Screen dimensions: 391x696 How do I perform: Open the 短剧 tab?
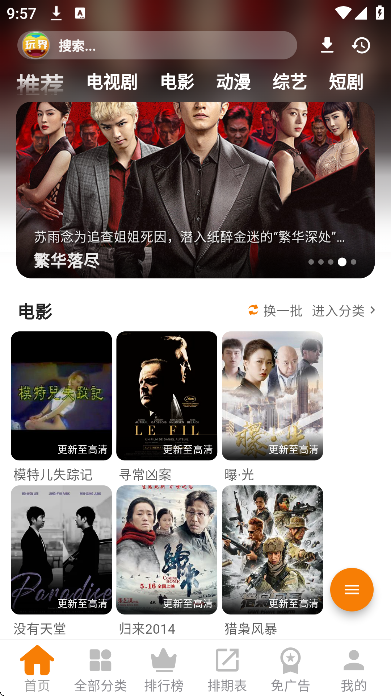346,82
